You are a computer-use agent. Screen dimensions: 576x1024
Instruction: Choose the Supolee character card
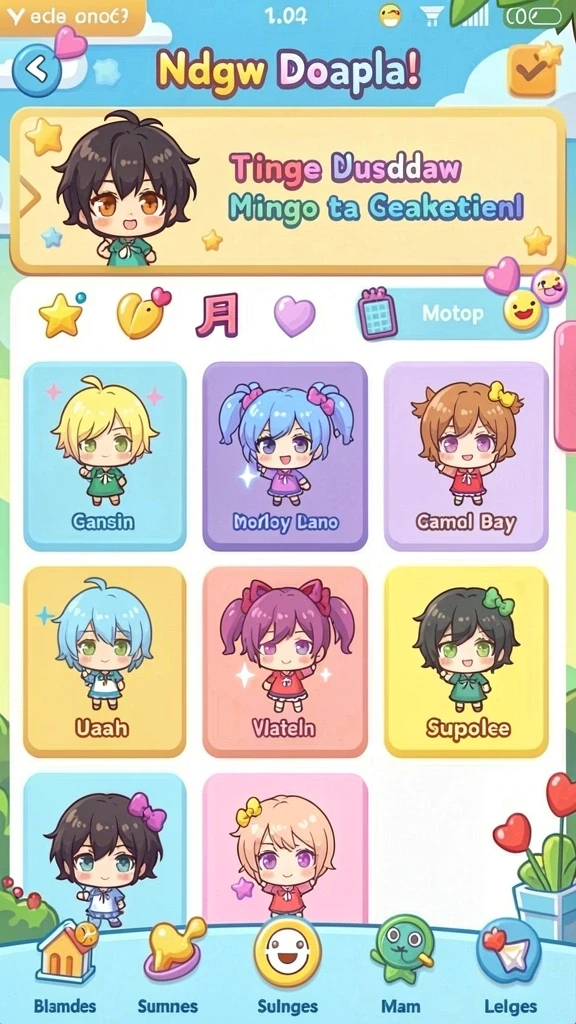[466, 662]
